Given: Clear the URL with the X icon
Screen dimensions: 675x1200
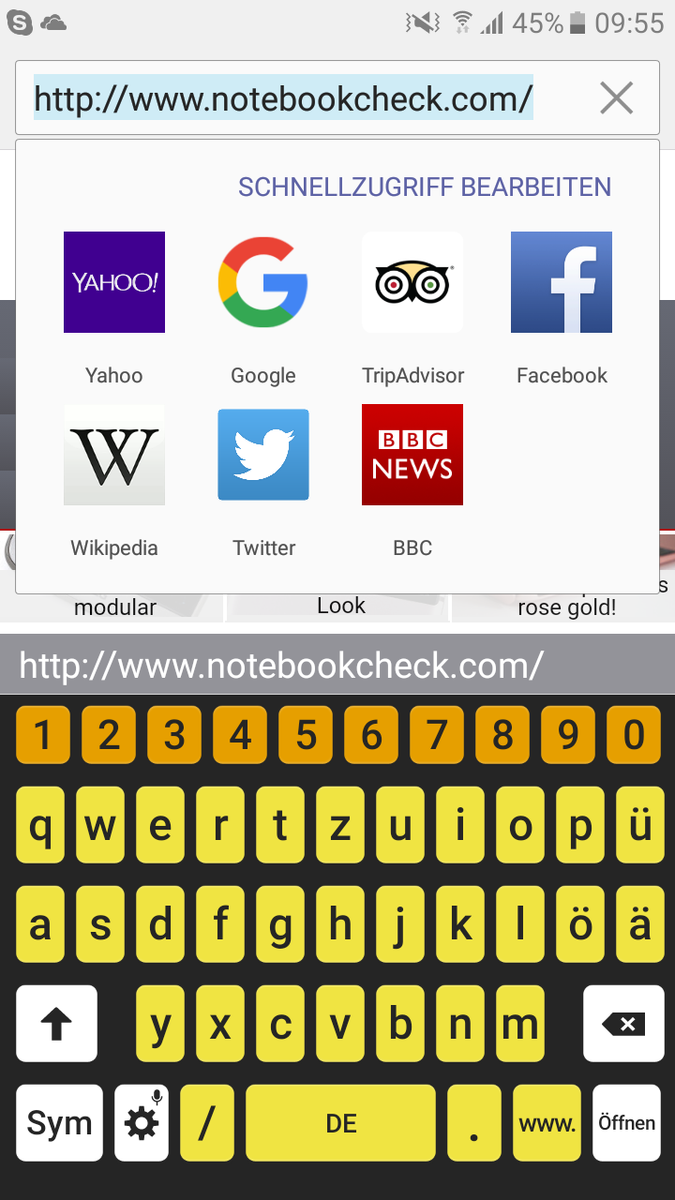Looking at the screenshot, I should click(x=616, y=98).
